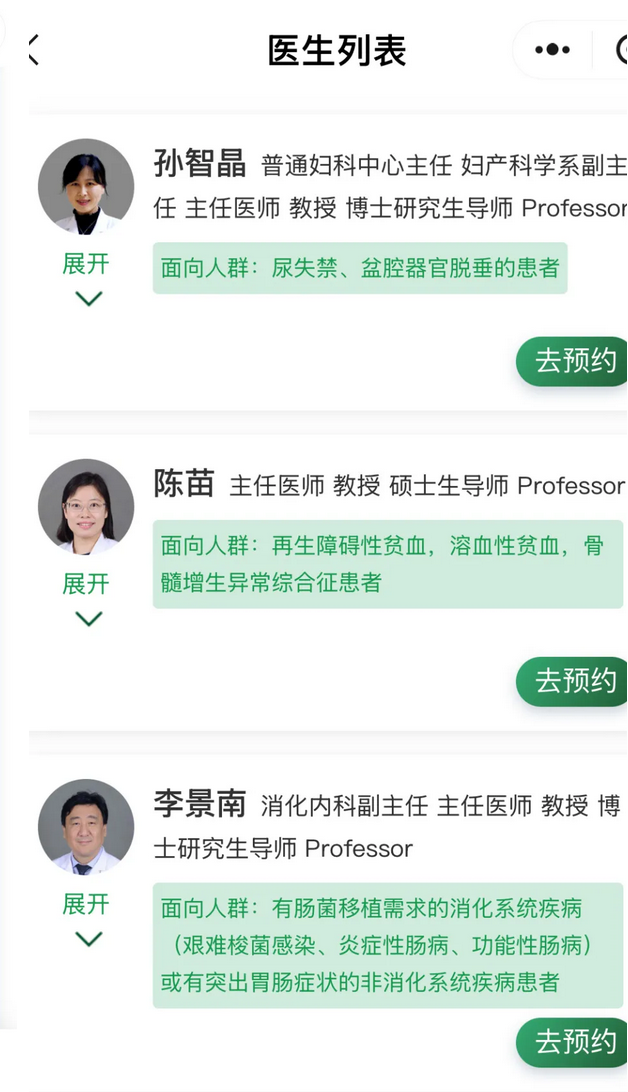Open the mini program overflow menu
Screen dimensions: 628x1092
(552, 49)
